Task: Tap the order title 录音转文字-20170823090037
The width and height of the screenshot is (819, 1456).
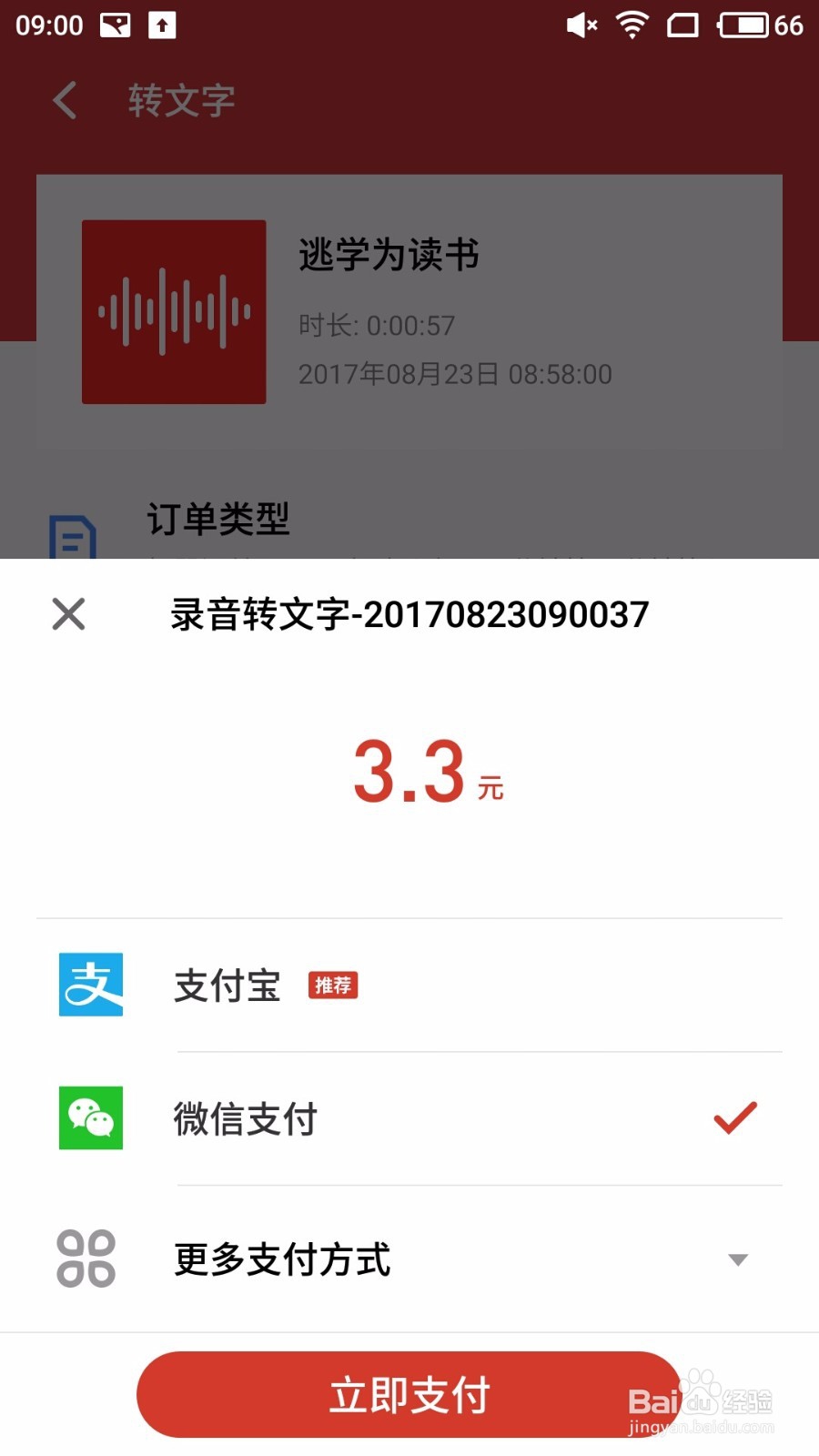Action: pyautogui.click(x=408, y=613)
